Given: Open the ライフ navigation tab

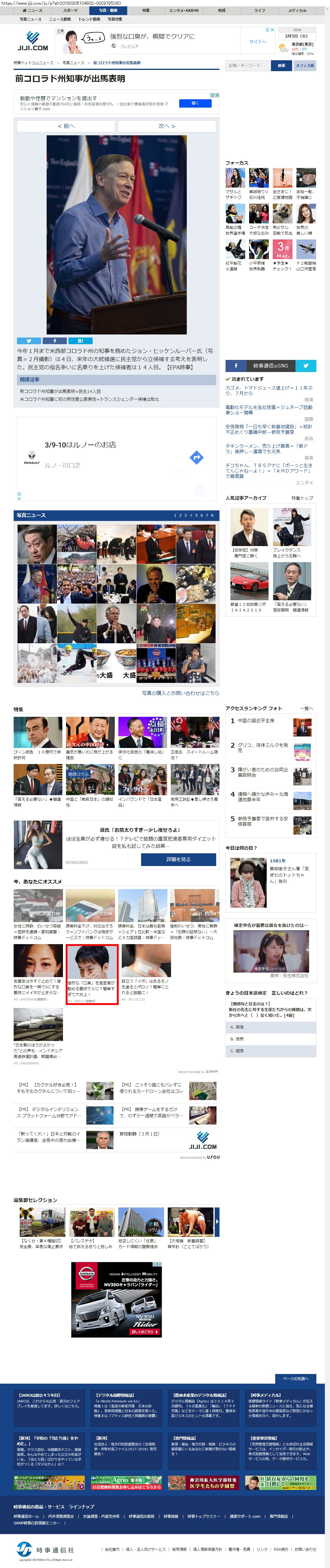Looking at the screenshot, I should (x=259, y=10).
